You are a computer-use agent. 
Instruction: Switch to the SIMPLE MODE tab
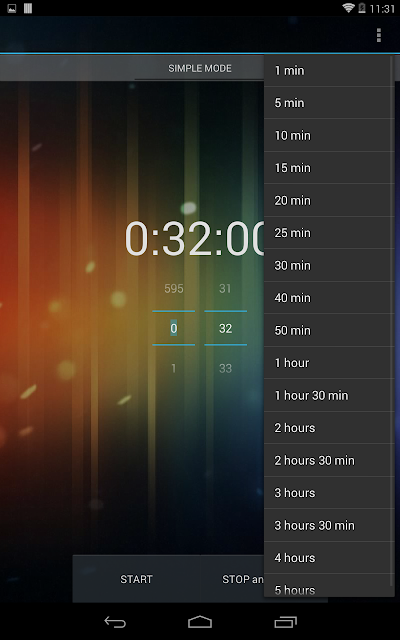coord(200,68)
